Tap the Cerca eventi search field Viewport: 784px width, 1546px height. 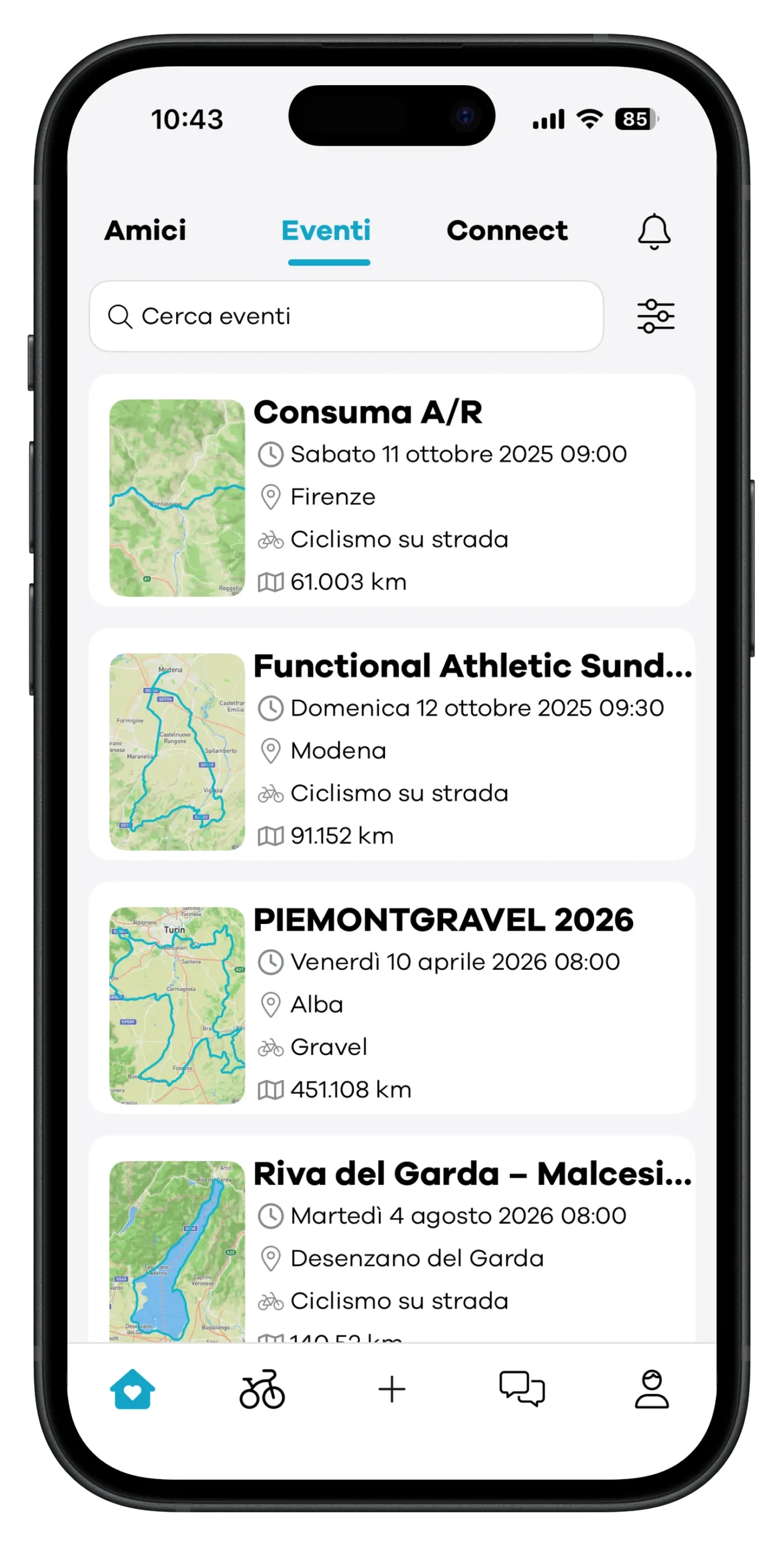point(346,316)
